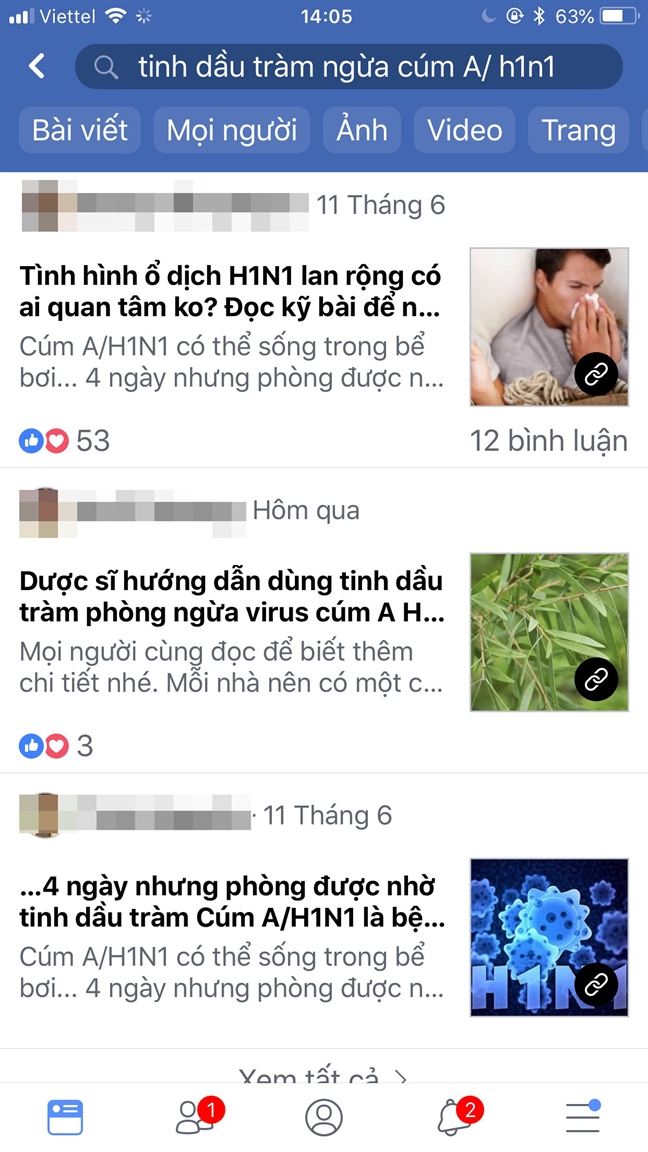Open the post '...4 ngày nhưng phòng được nhờ'
Screen dimensions: 648x1152
click(x=231, y=902)
